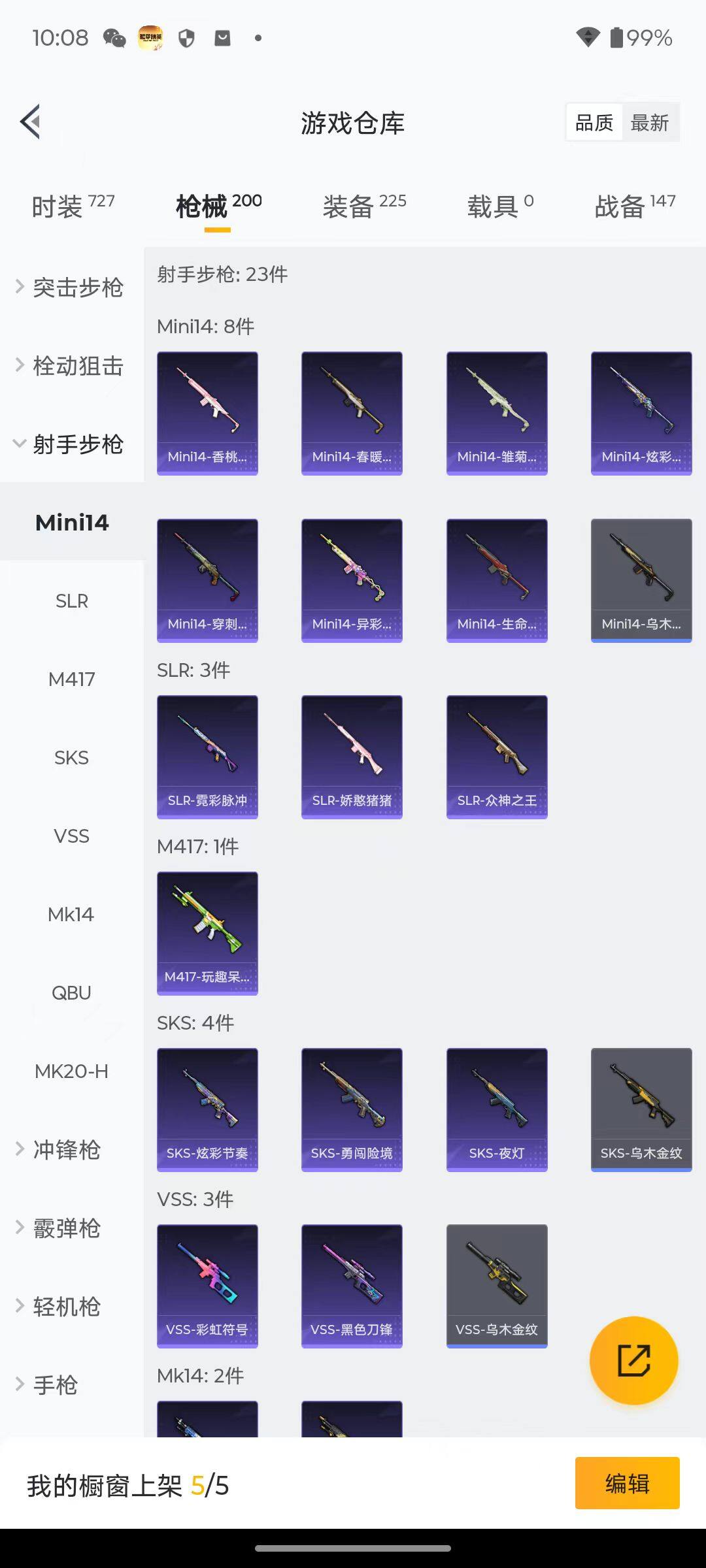Switch to the 时装 tab
Screen dimensions: 706x1568
(x=73, y=206)
